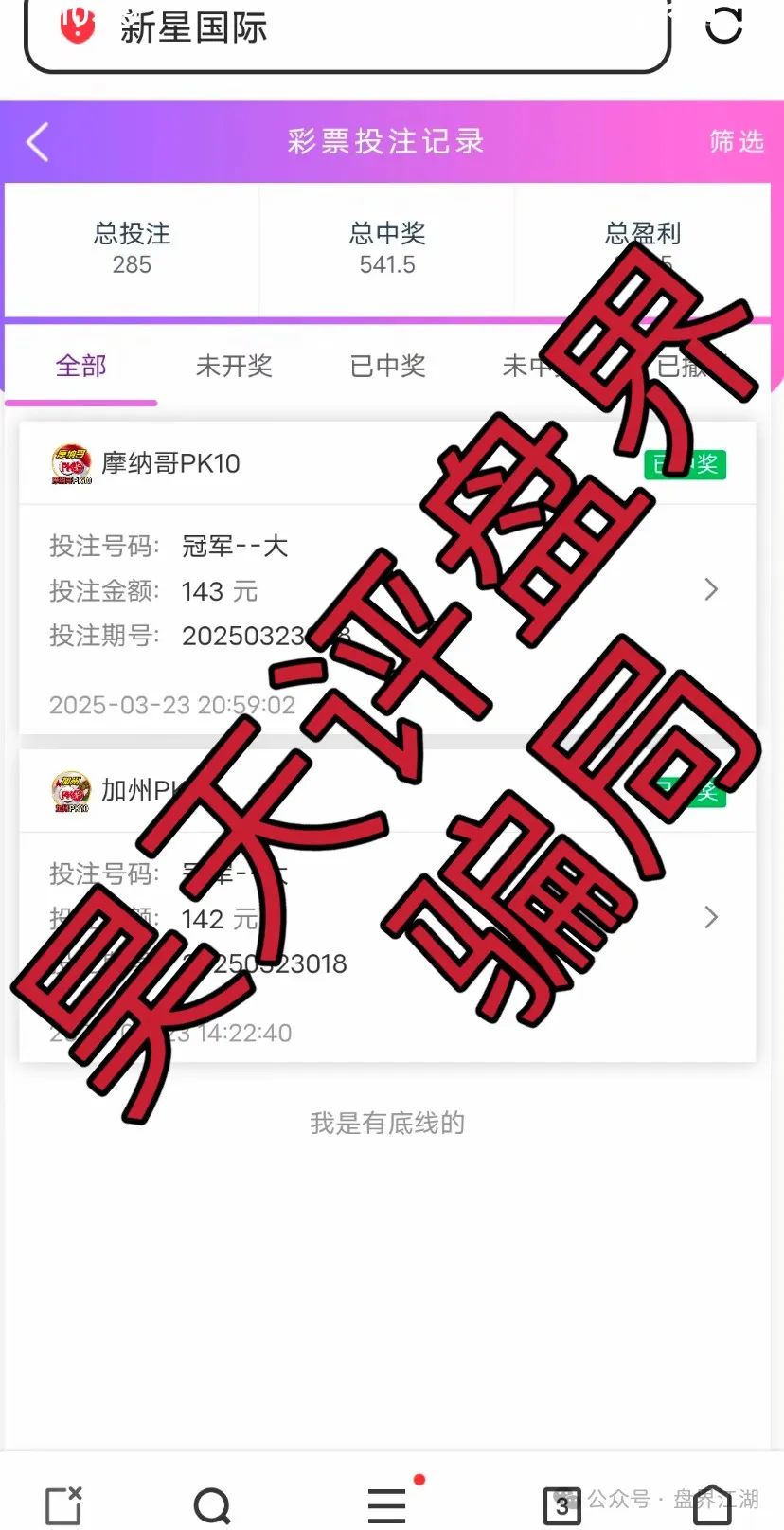Switch to the 未开奖 tab
Viewport: 784px width, 1530px height.
point(235,366)
